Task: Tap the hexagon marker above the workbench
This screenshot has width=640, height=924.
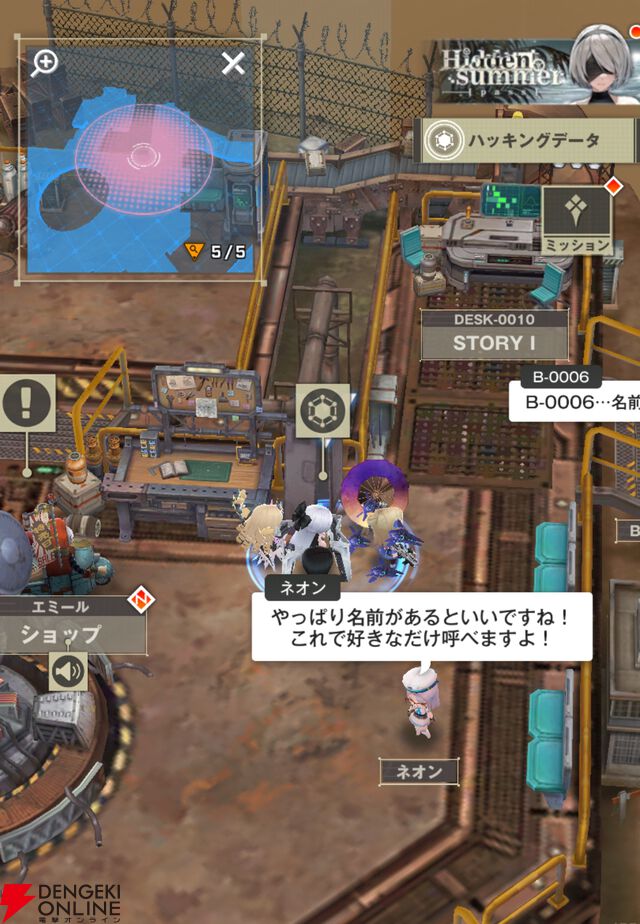Action: pyautogui.click(x=323, y=411)
